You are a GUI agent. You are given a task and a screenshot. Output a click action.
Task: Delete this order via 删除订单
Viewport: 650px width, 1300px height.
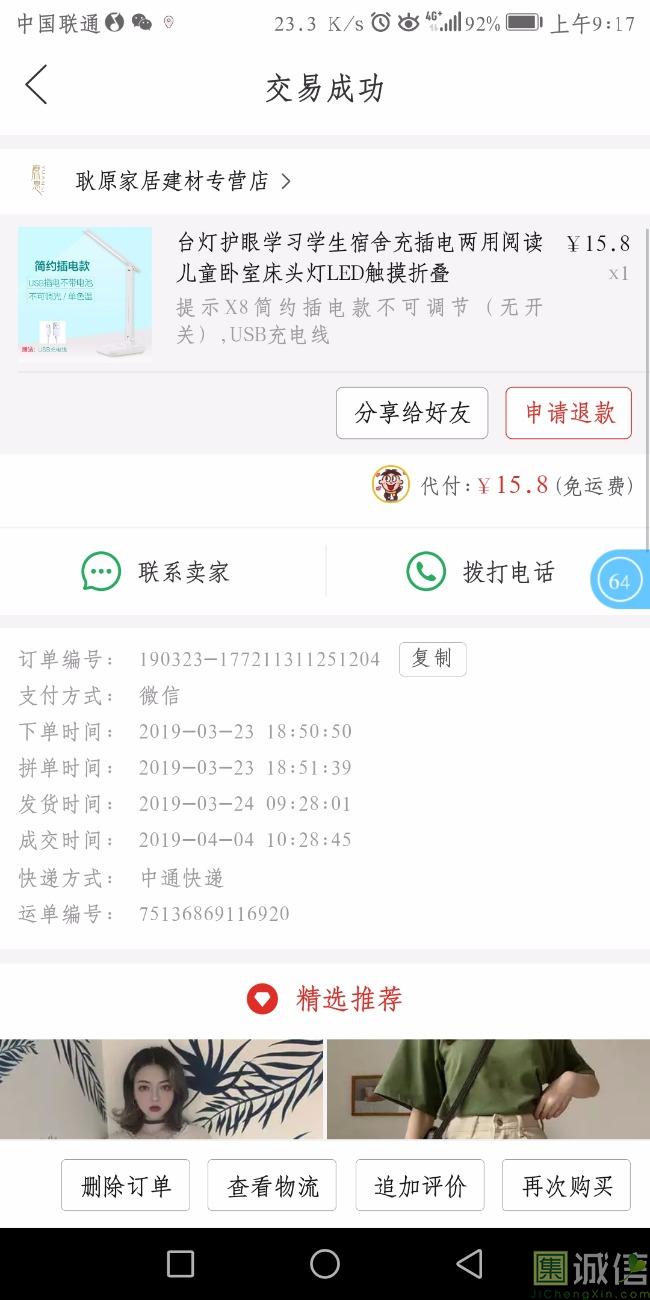(x=125, y=1186)
